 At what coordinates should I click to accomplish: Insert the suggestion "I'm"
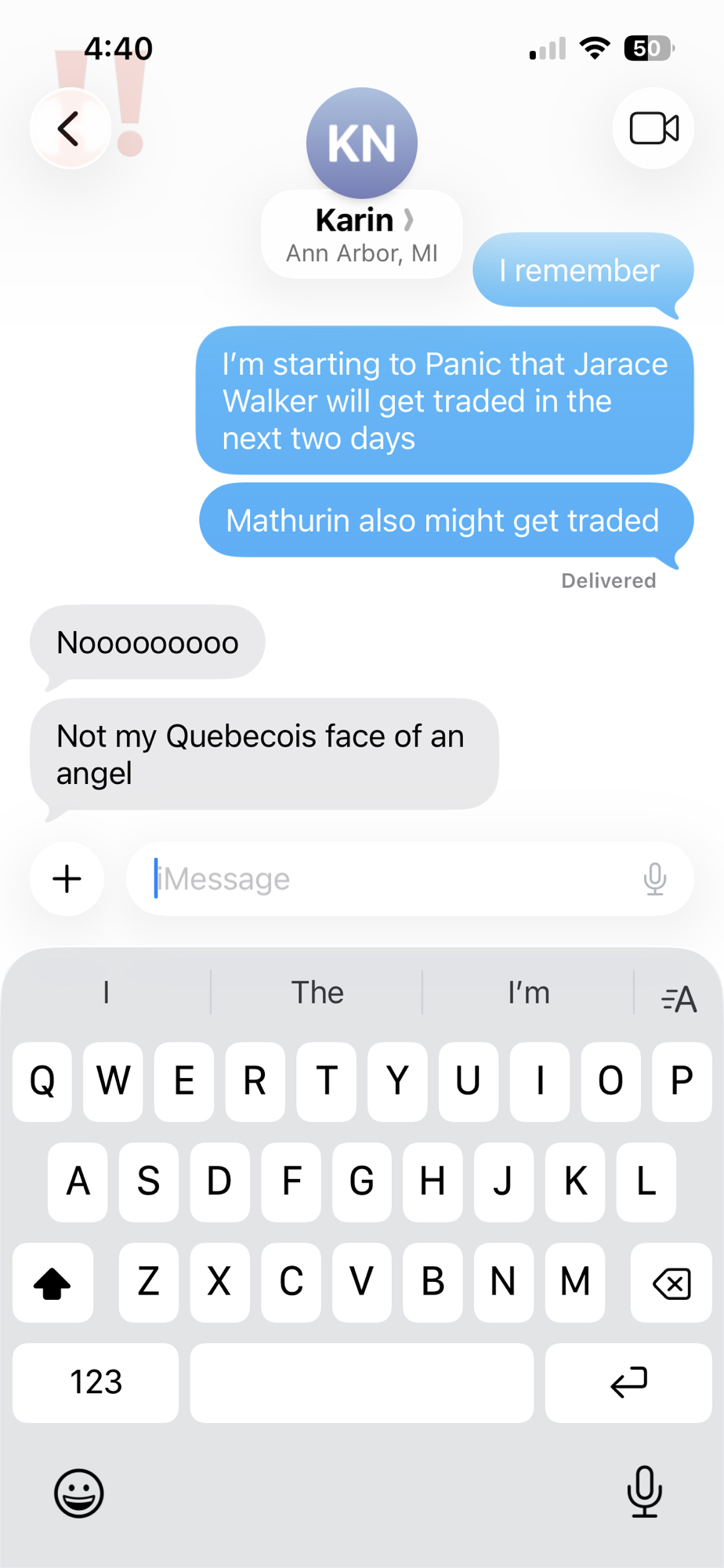(x=529, y=993)
